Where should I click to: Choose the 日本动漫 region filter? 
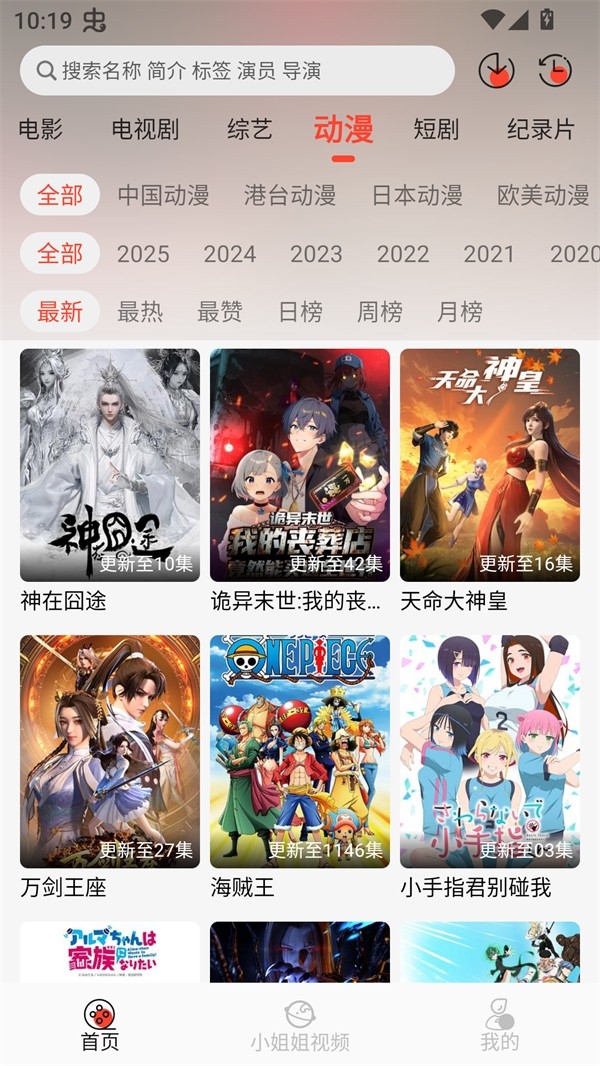[x=417, y=195]
